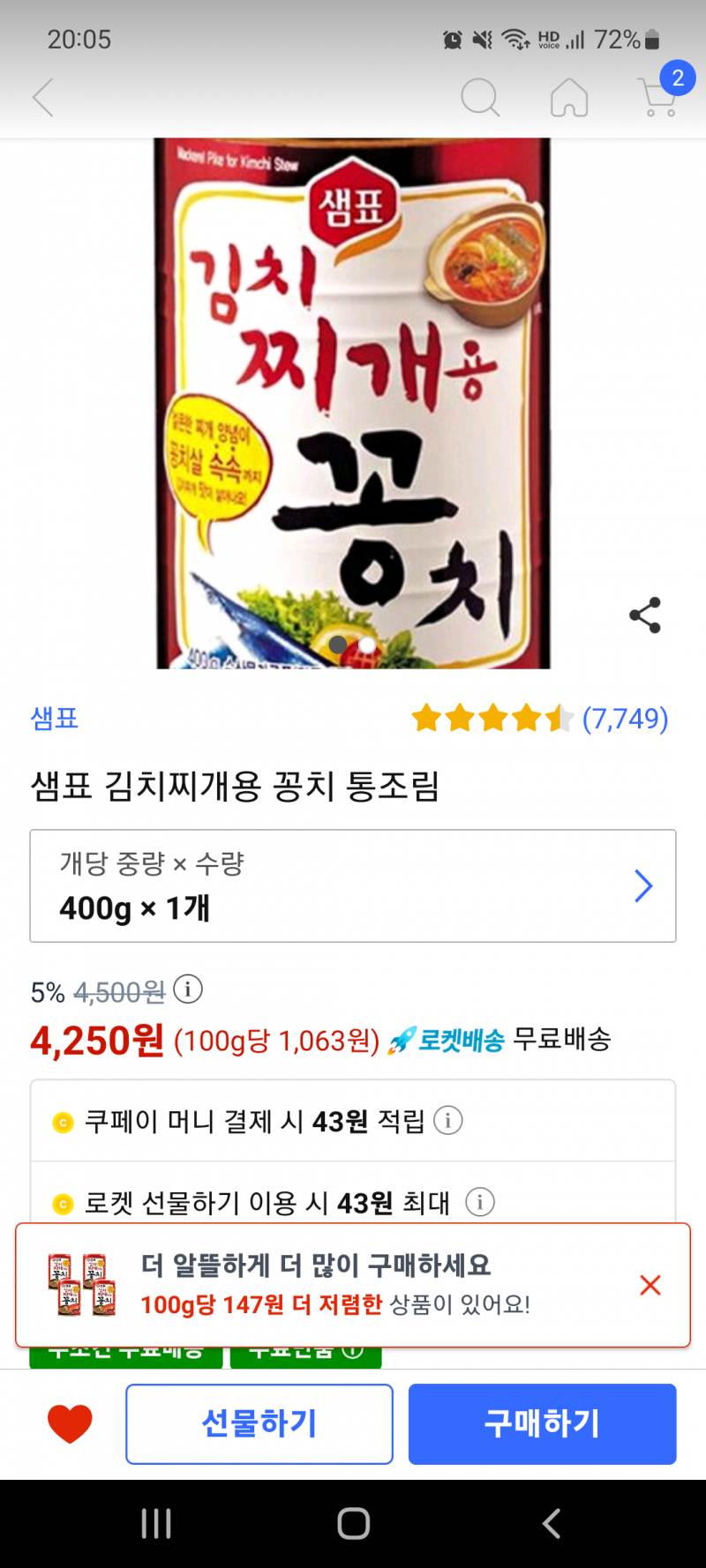This screenshot has height=1568, width=706.
Task: Open recent apps from the navigation bar
Action: 156,1523
